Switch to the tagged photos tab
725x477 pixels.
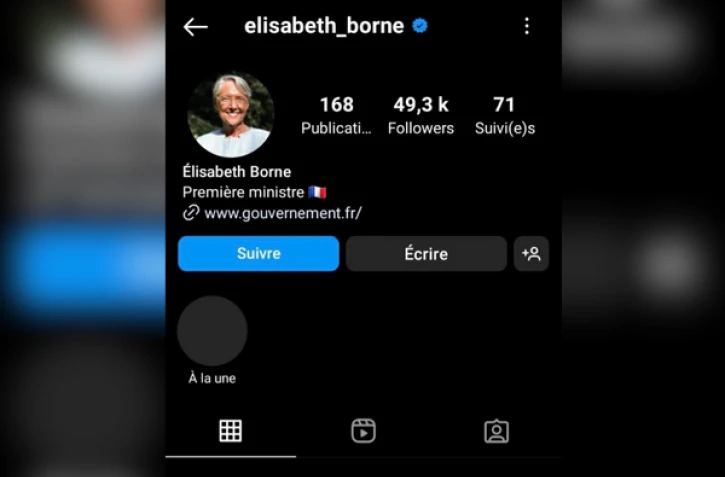[x=496, y=431]
